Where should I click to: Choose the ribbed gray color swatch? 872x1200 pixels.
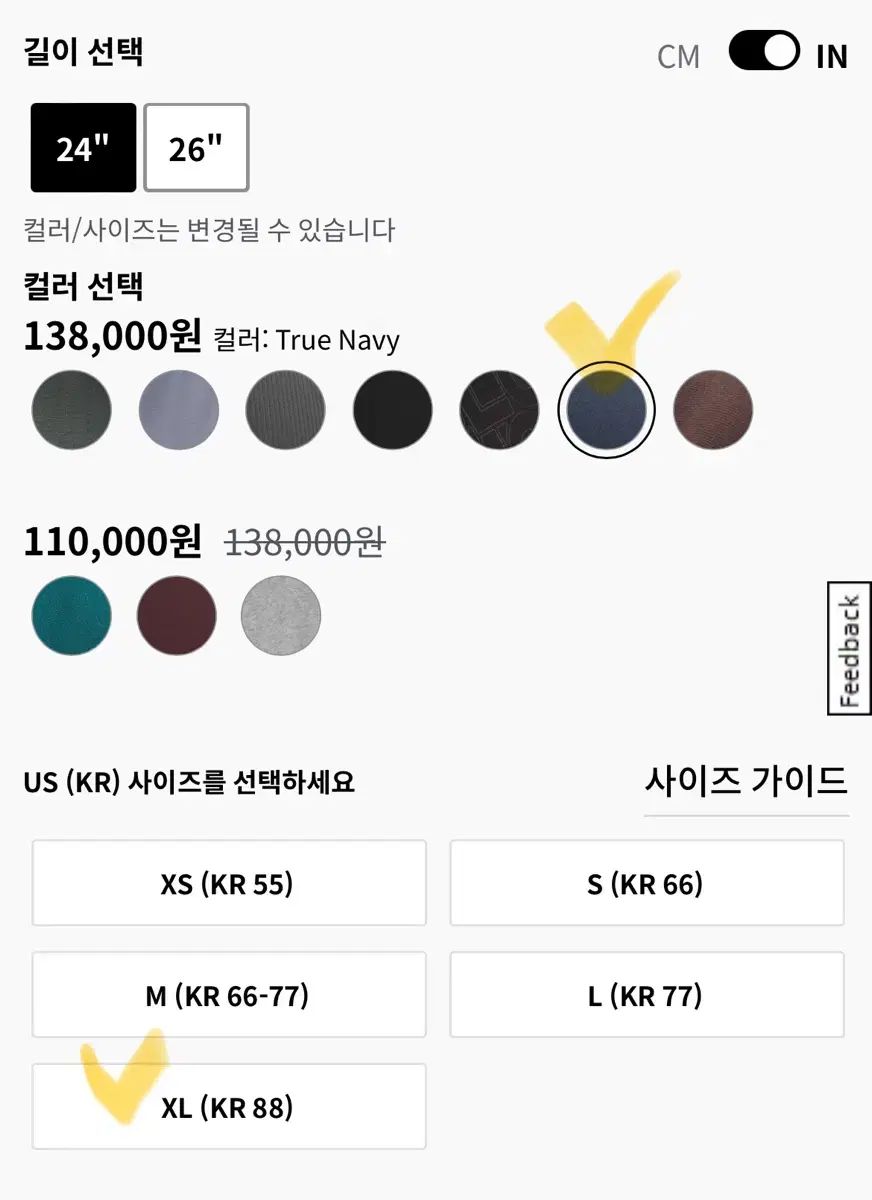click(x=285, y=410)
